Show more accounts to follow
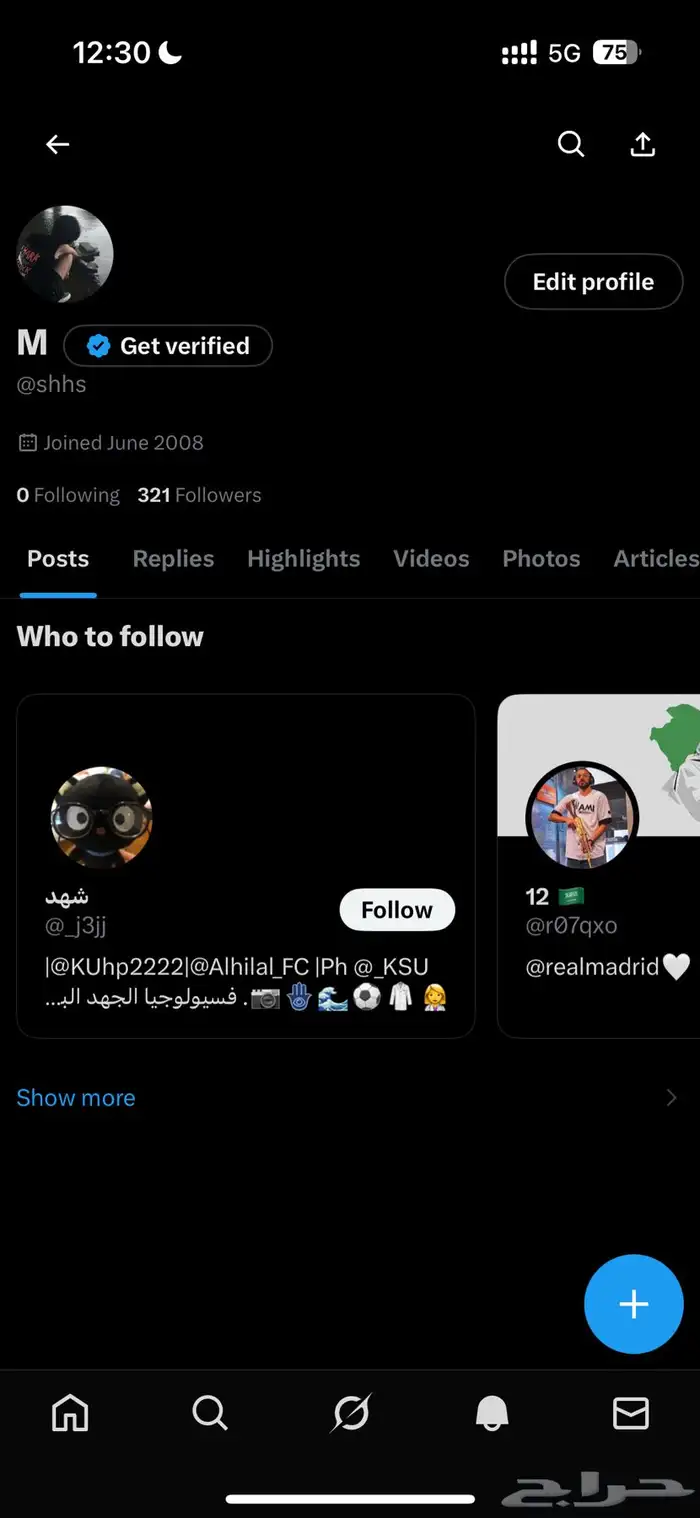This screenshot has height=1518, width=700. point(76,1098)
